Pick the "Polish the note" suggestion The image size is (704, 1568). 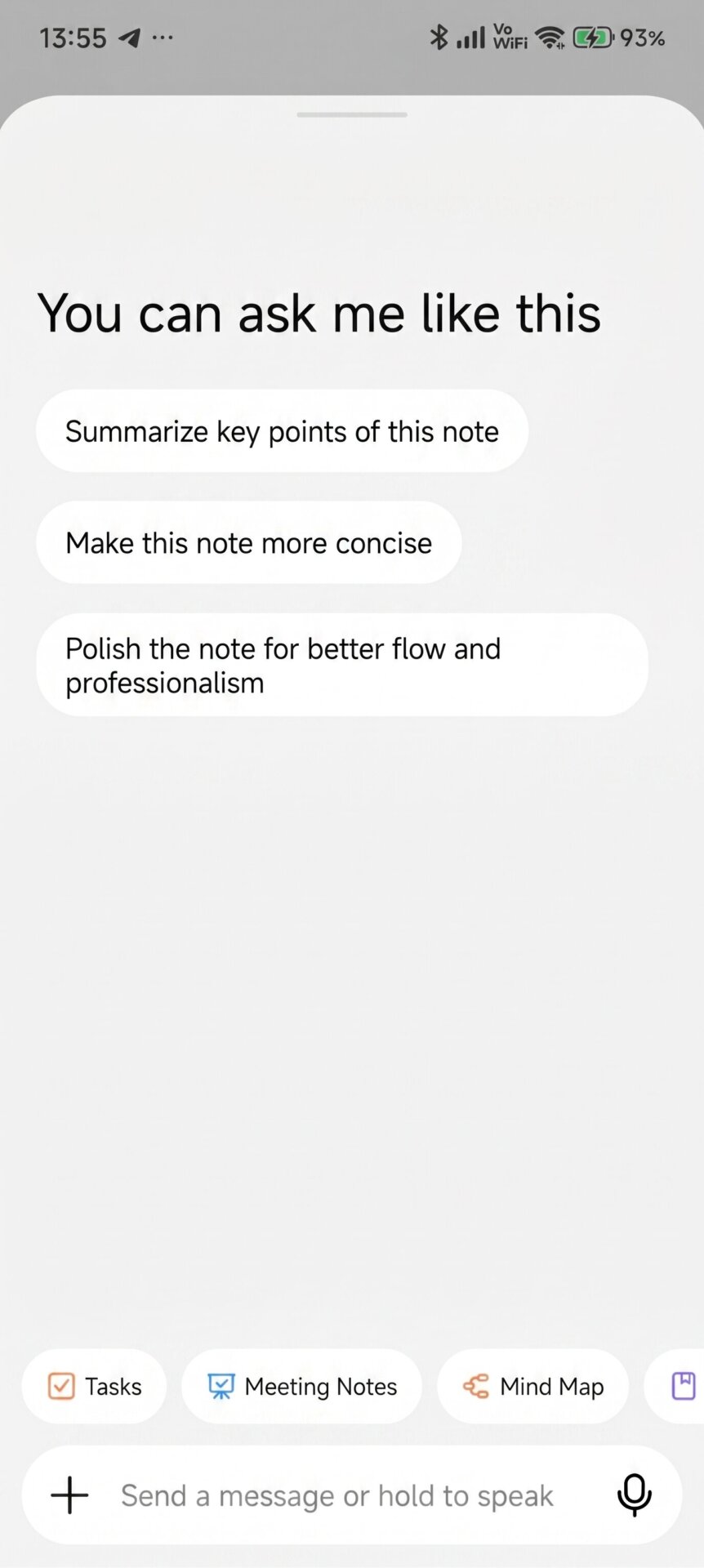point(341,666)
